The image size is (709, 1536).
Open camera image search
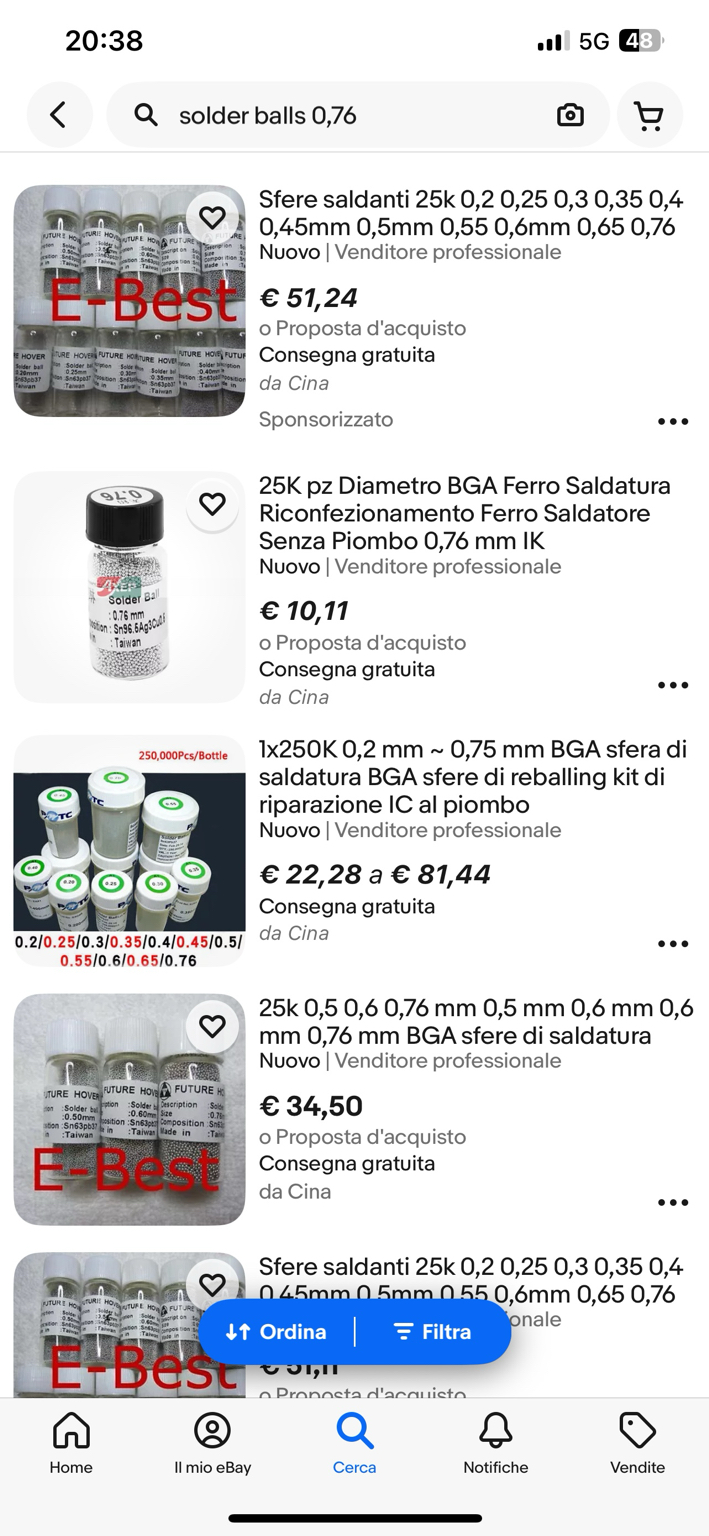pyautogui.click(x=570, y=116)
